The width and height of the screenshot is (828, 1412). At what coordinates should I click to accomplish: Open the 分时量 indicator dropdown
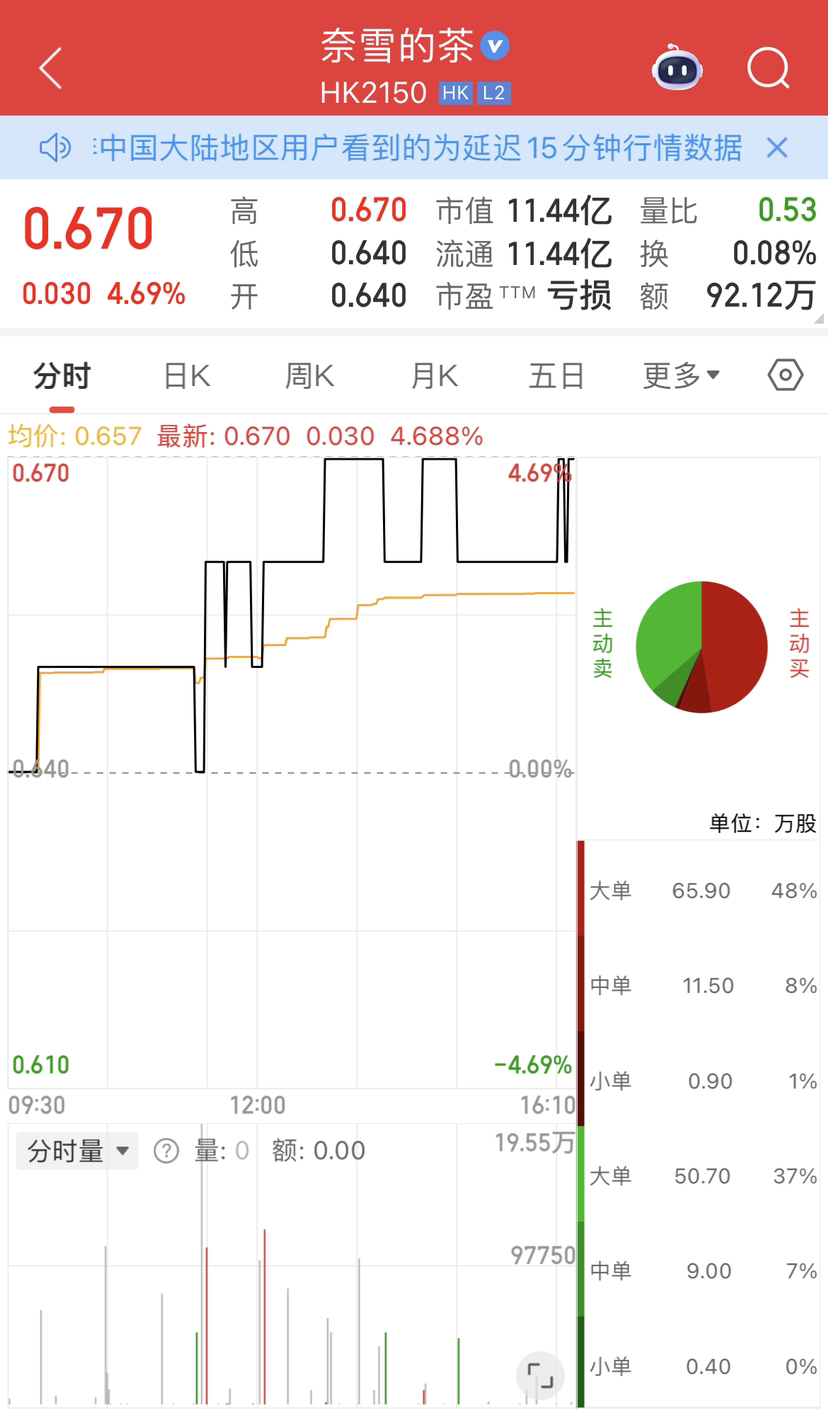[78, 1151]
